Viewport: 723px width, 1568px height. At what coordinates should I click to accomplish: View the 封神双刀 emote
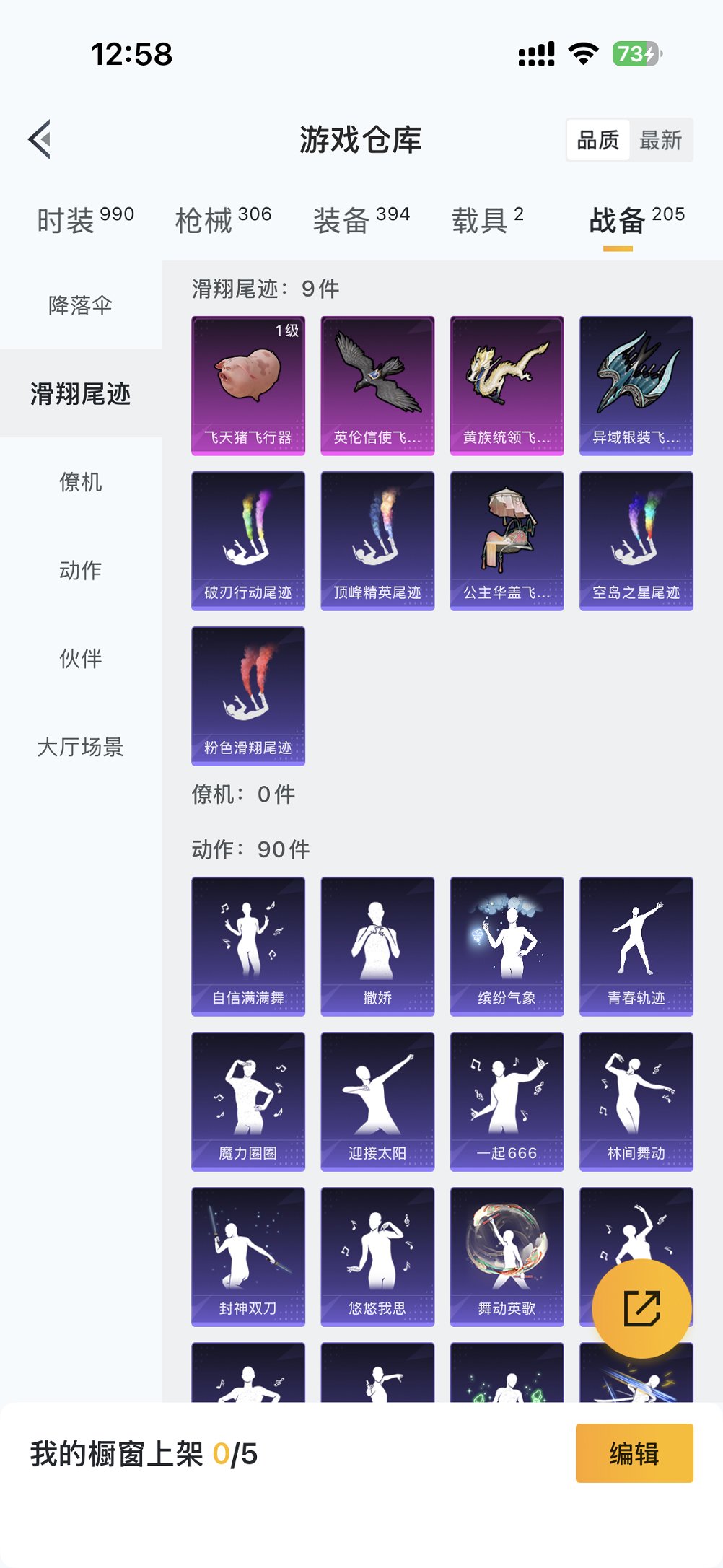pos(248,1256)
